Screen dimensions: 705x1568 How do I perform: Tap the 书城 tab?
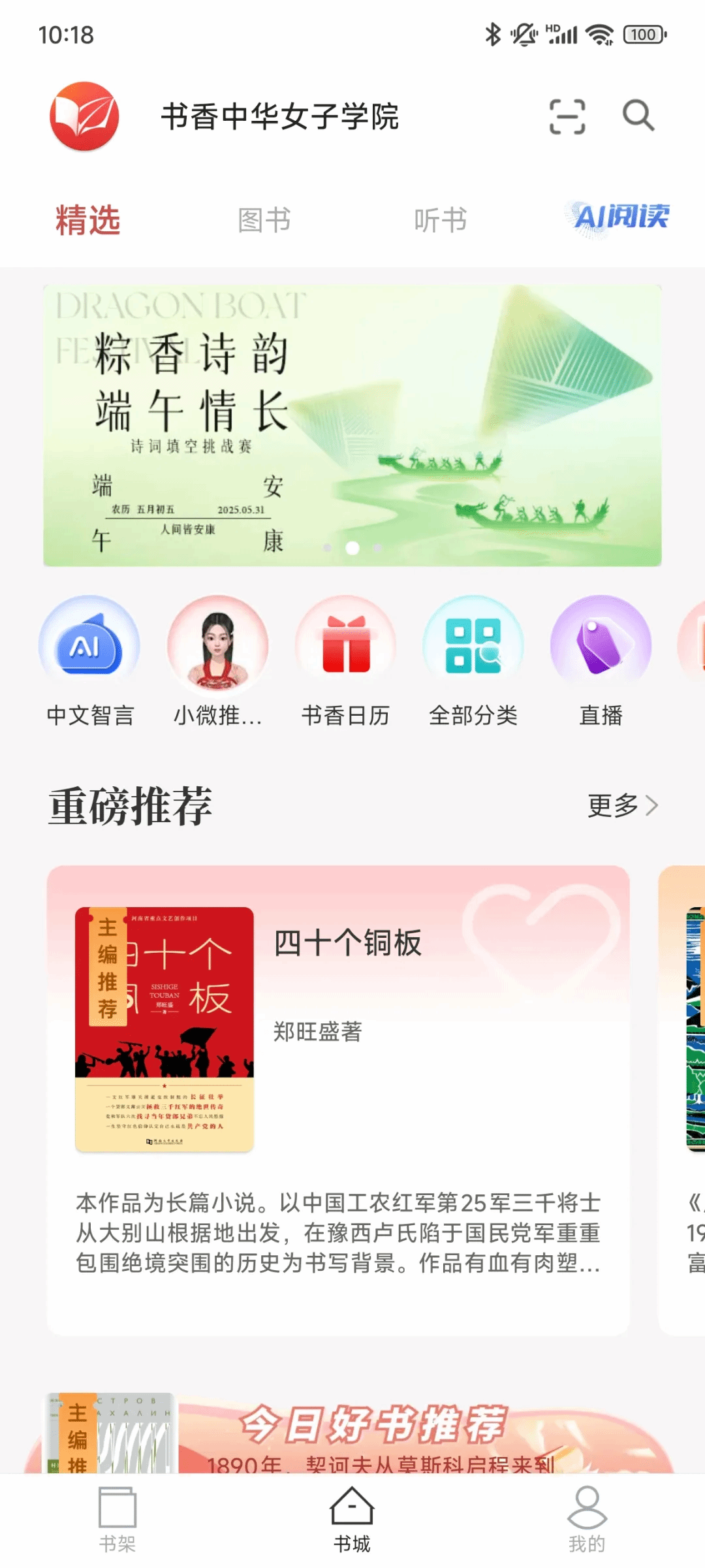point(352,1520)
